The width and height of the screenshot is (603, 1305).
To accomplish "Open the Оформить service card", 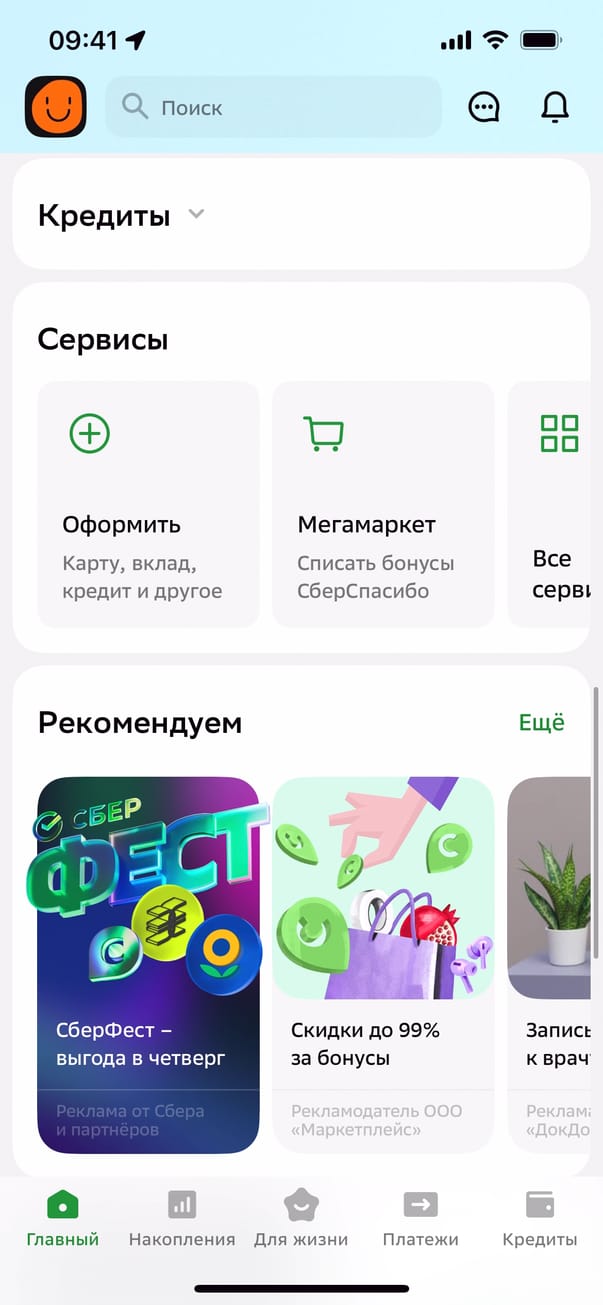I will [148, 504].
